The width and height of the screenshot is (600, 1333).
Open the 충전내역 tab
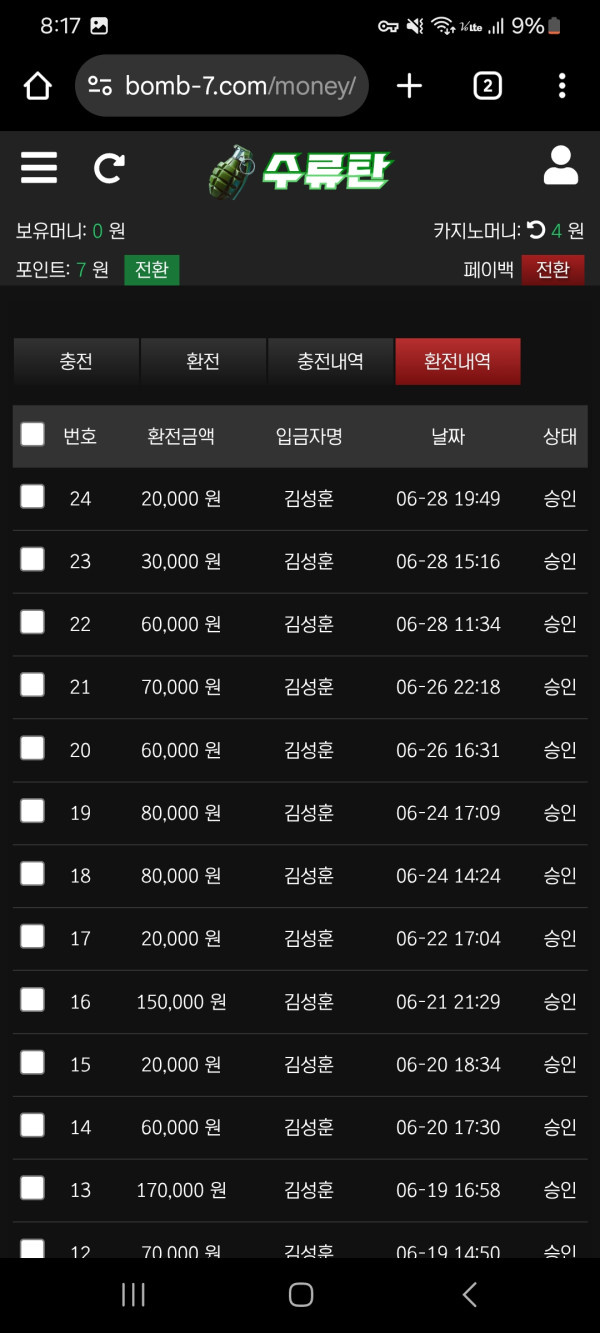pyautogui.click(x=330, y=361)
